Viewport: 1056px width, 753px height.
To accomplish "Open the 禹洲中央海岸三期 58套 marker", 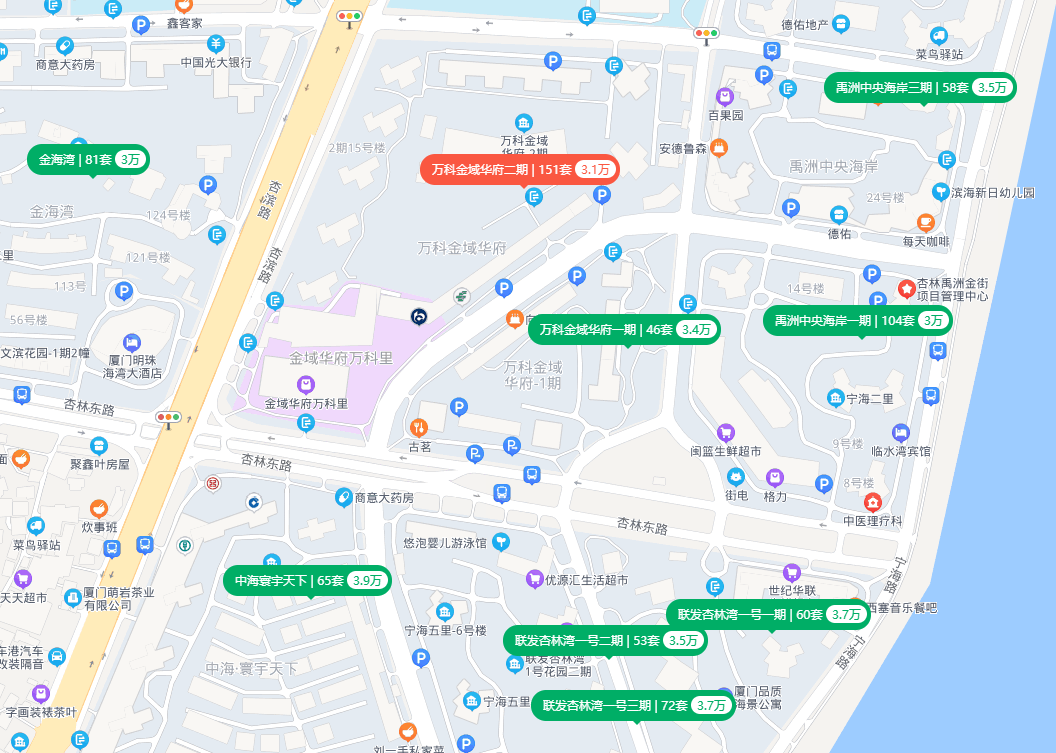I will 920,88.
